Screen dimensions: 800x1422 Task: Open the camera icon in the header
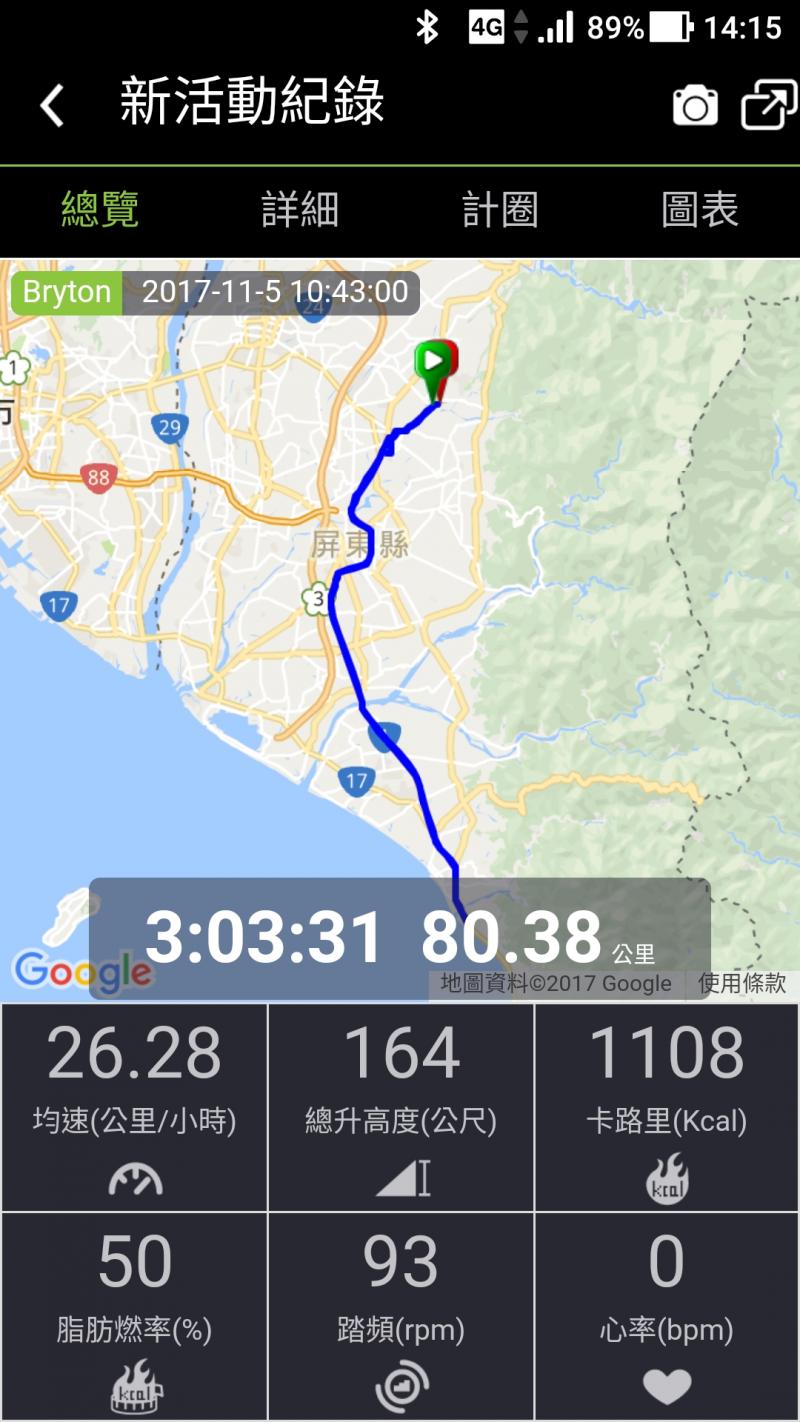(695, 104)
